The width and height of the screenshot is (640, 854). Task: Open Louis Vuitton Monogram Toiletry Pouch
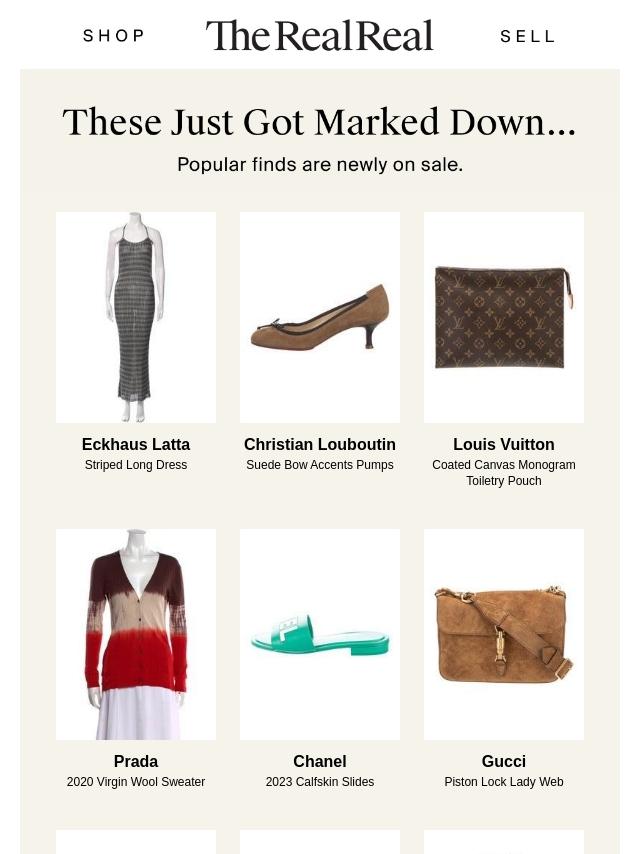504,317
